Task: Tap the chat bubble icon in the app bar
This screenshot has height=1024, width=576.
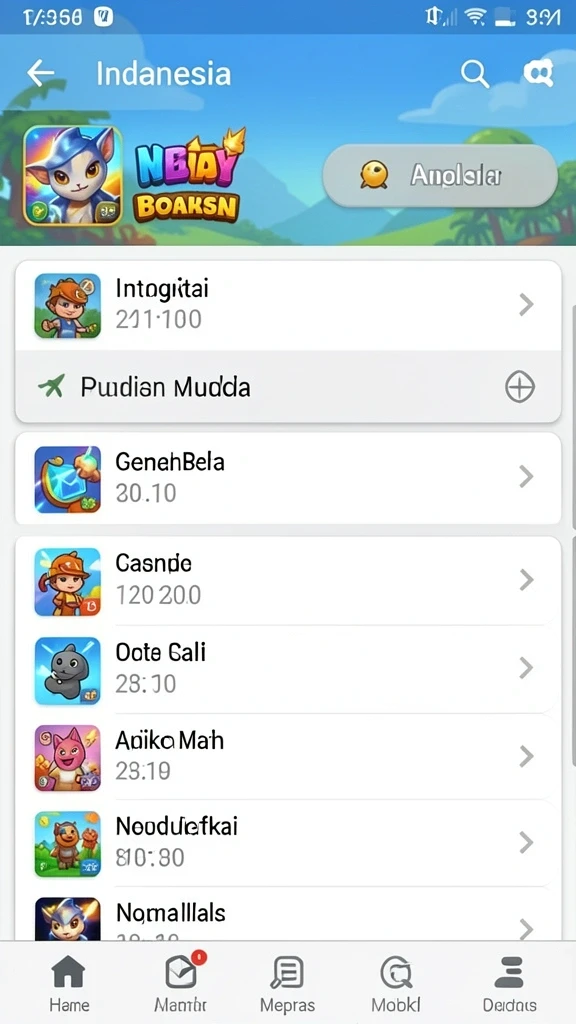Action: tap(538, 73)
